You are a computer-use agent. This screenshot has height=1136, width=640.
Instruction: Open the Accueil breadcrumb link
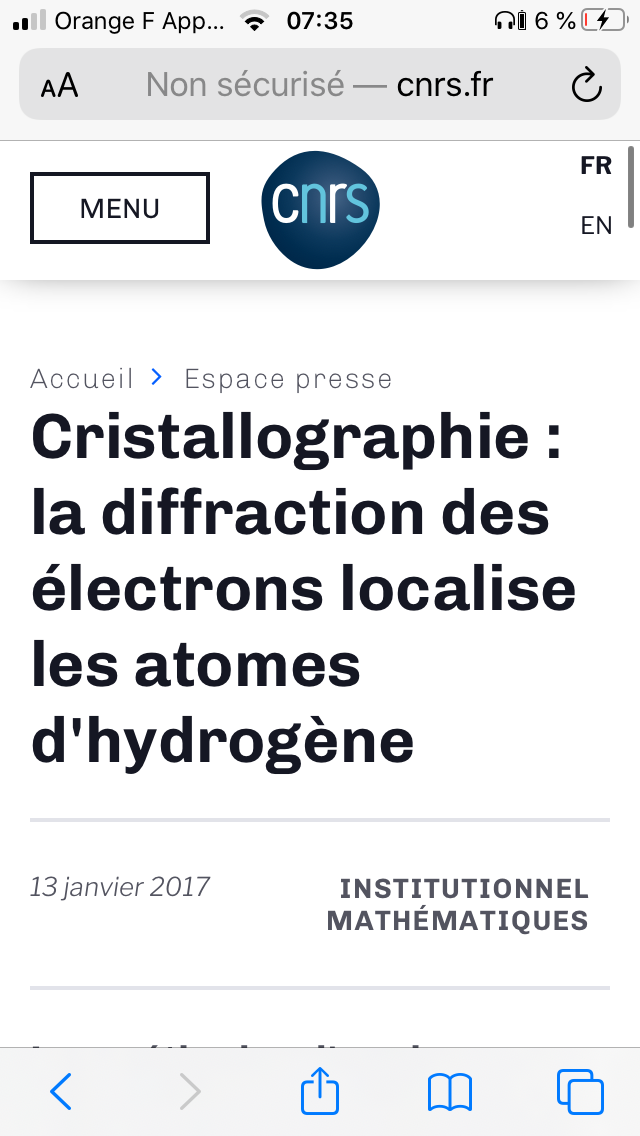pos(81,379)
